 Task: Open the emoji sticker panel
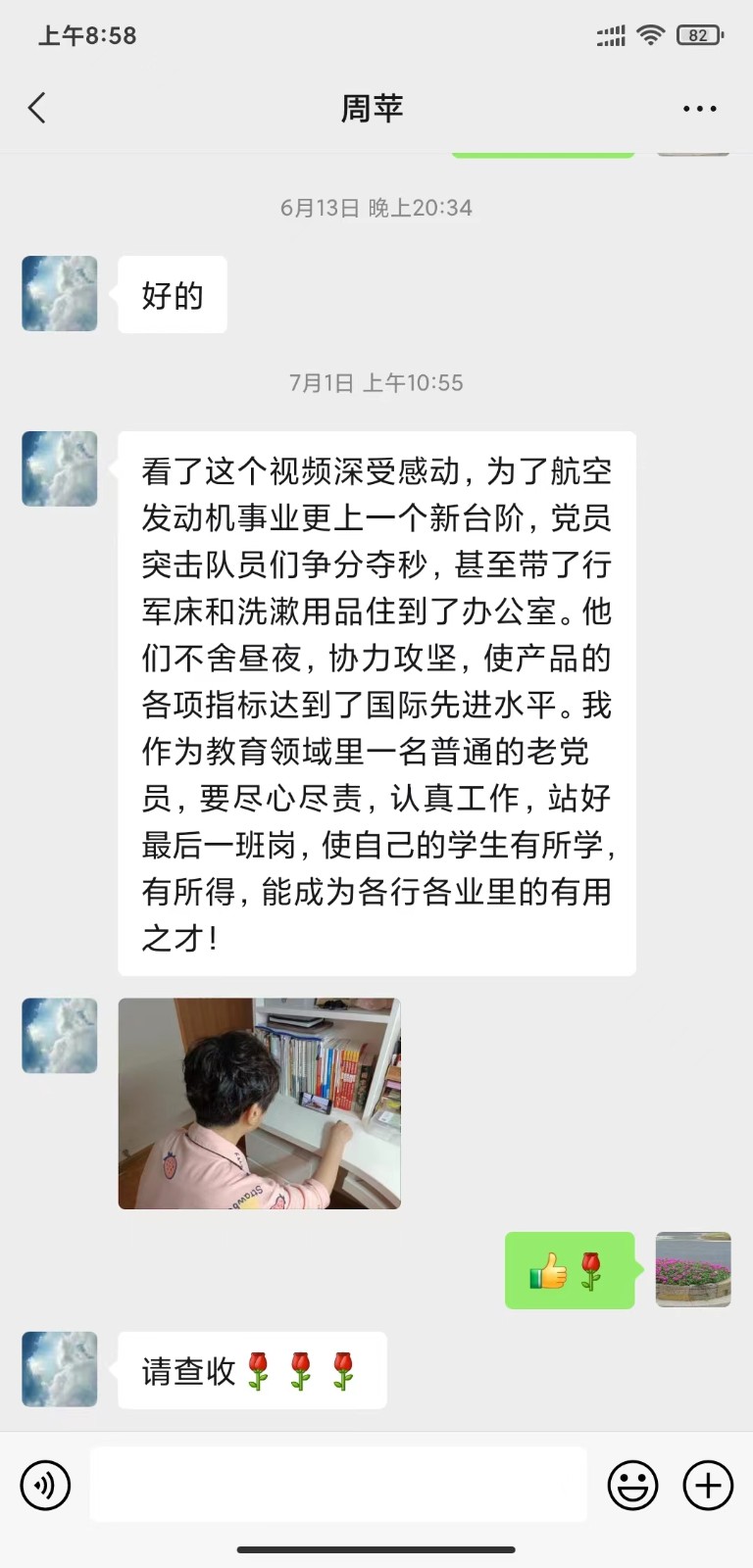pyautogui.click(x=632, y=1485)
